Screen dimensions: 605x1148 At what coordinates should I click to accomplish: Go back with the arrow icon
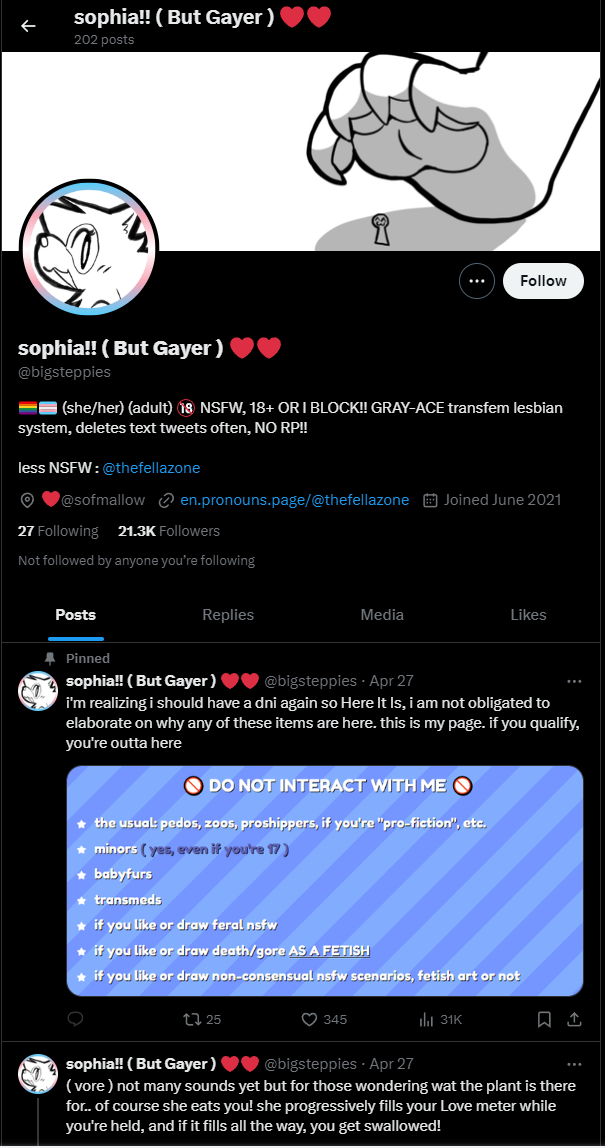click(28, 27)
